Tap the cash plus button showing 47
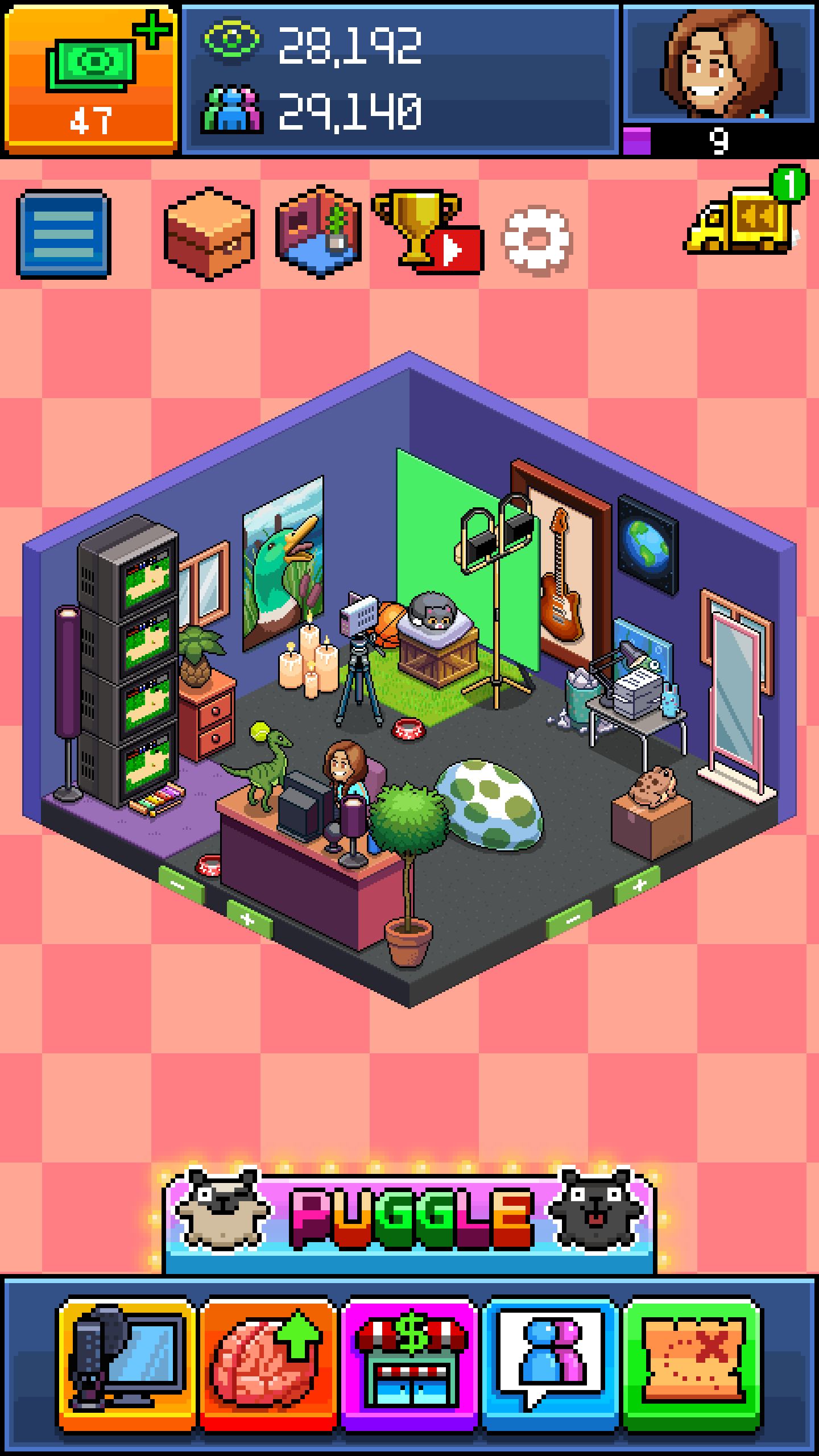Screen dimensions: 819x1456 pos(91,80)
